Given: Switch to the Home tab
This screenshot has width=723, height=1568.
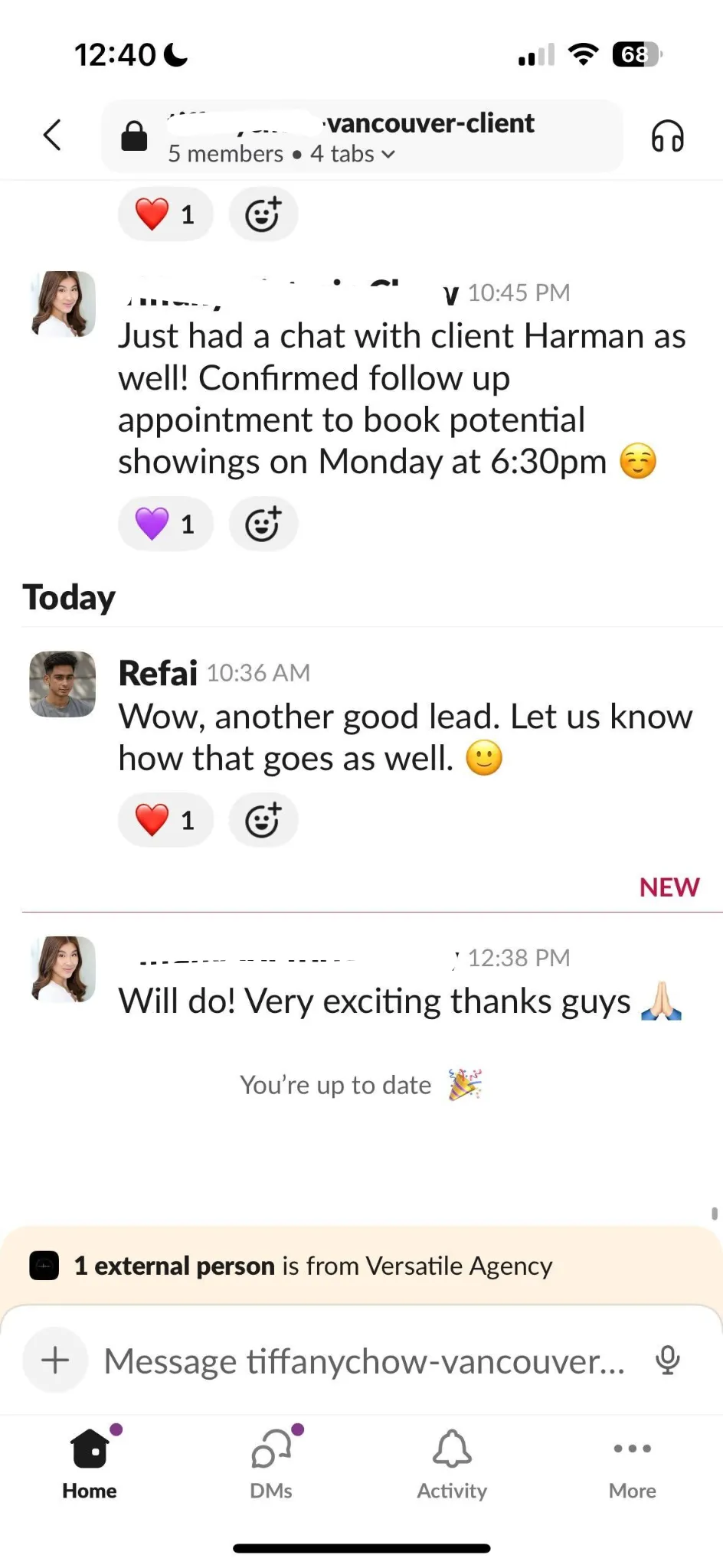Looking at the screenshot, I should (90, 1462).
